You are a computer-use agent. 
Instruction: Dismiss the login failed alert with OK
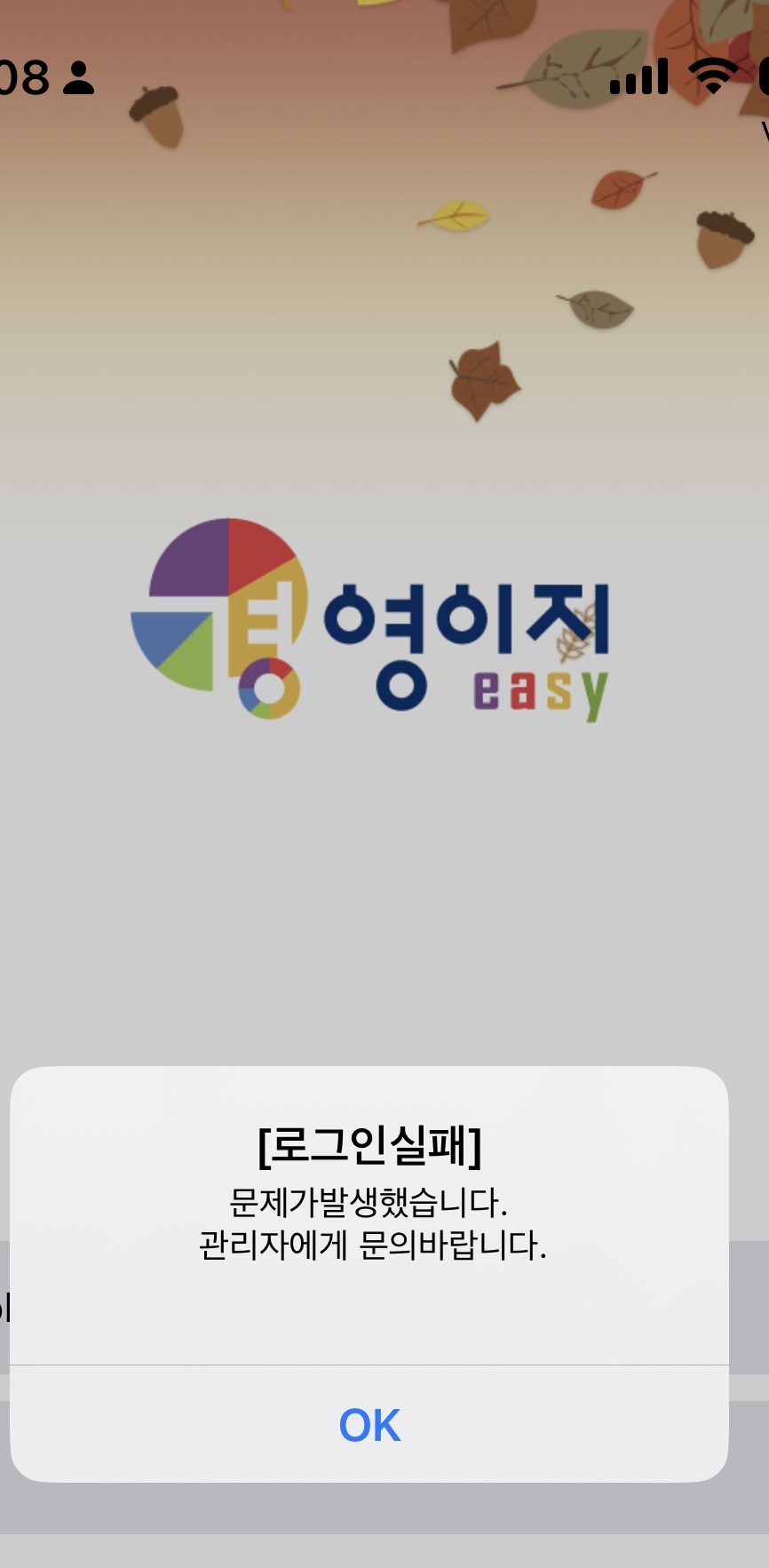click(x=369, y=1425)
